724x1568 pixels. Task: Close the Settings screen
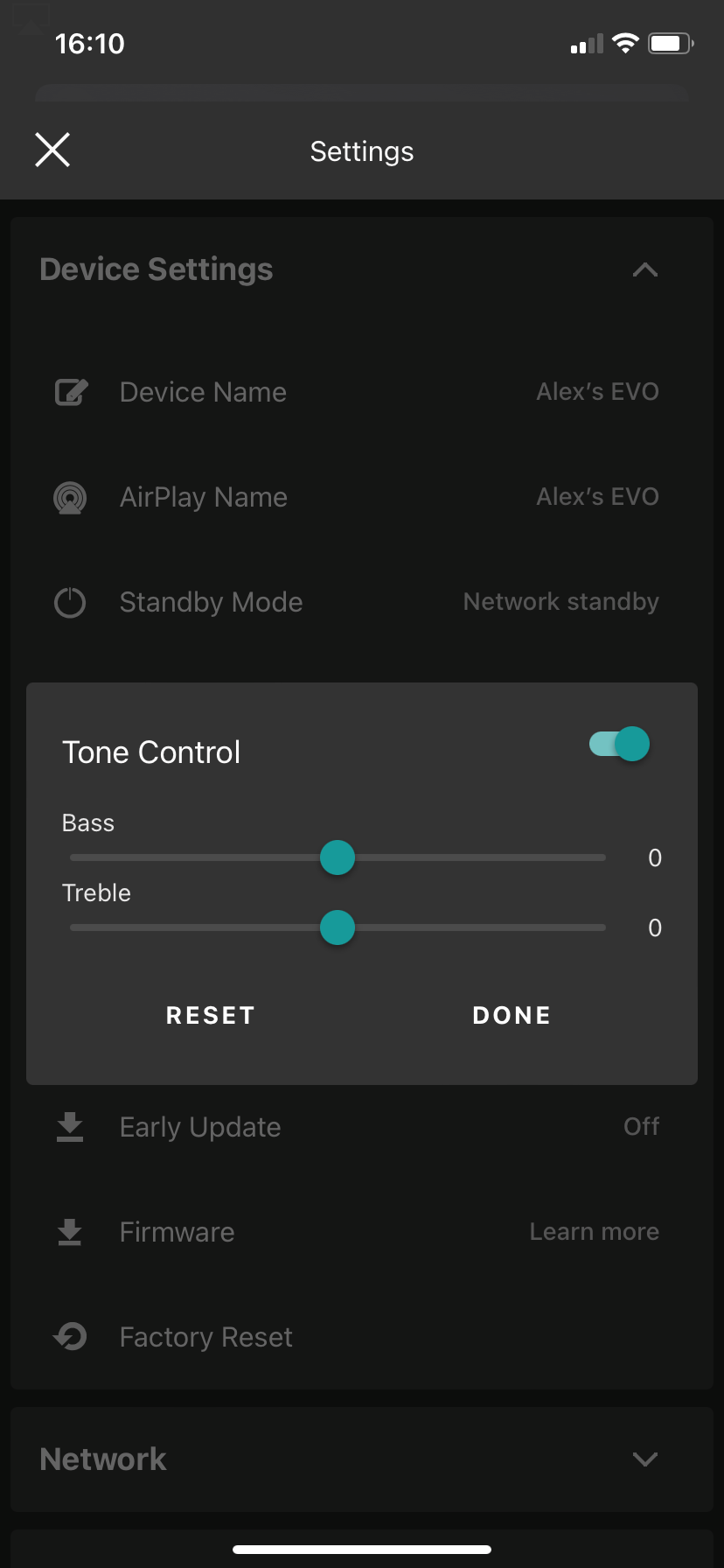(52, 150)
